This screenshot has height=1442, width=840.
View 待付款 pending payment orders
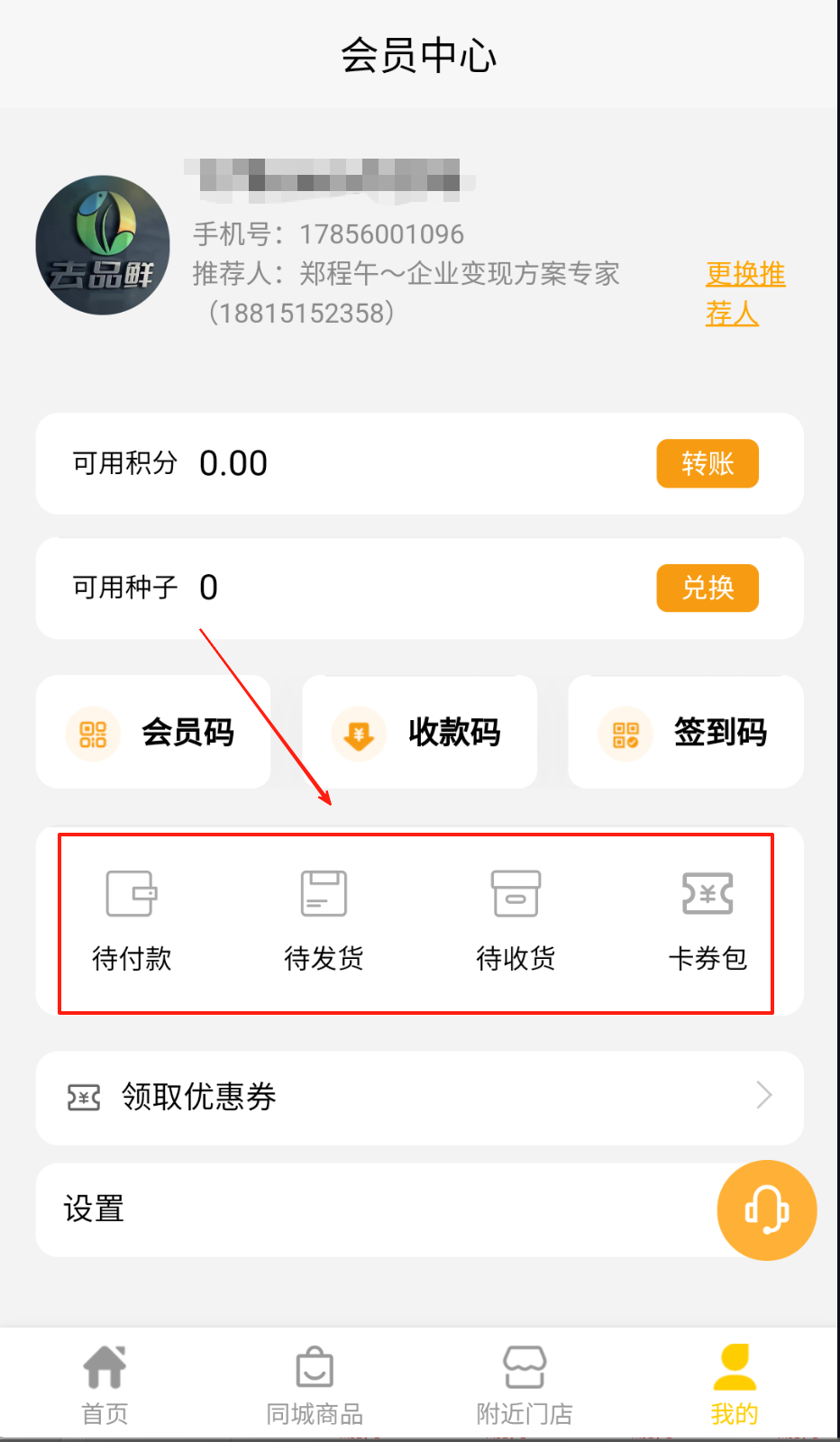[x=132, y=919]
